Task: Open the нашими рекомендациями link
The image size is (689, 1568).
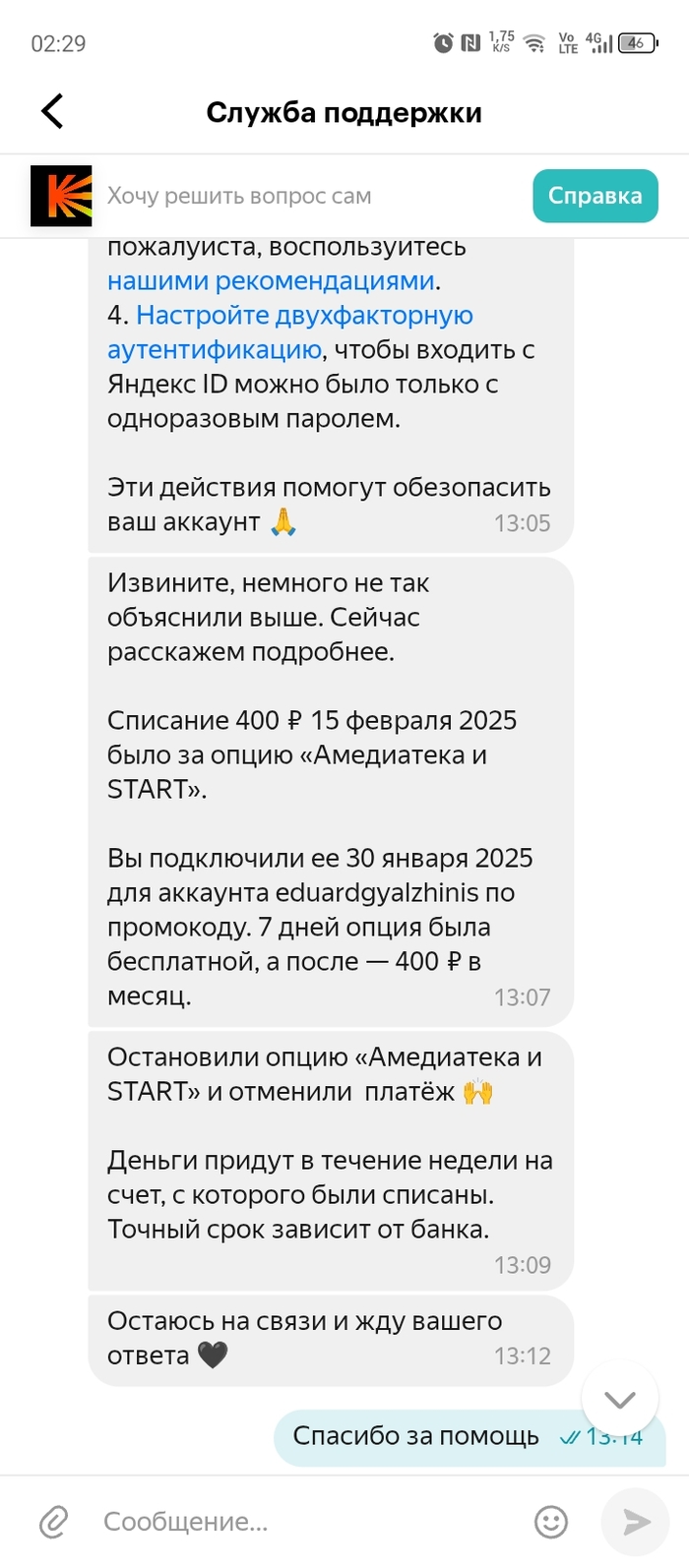Action: point(271,280)
